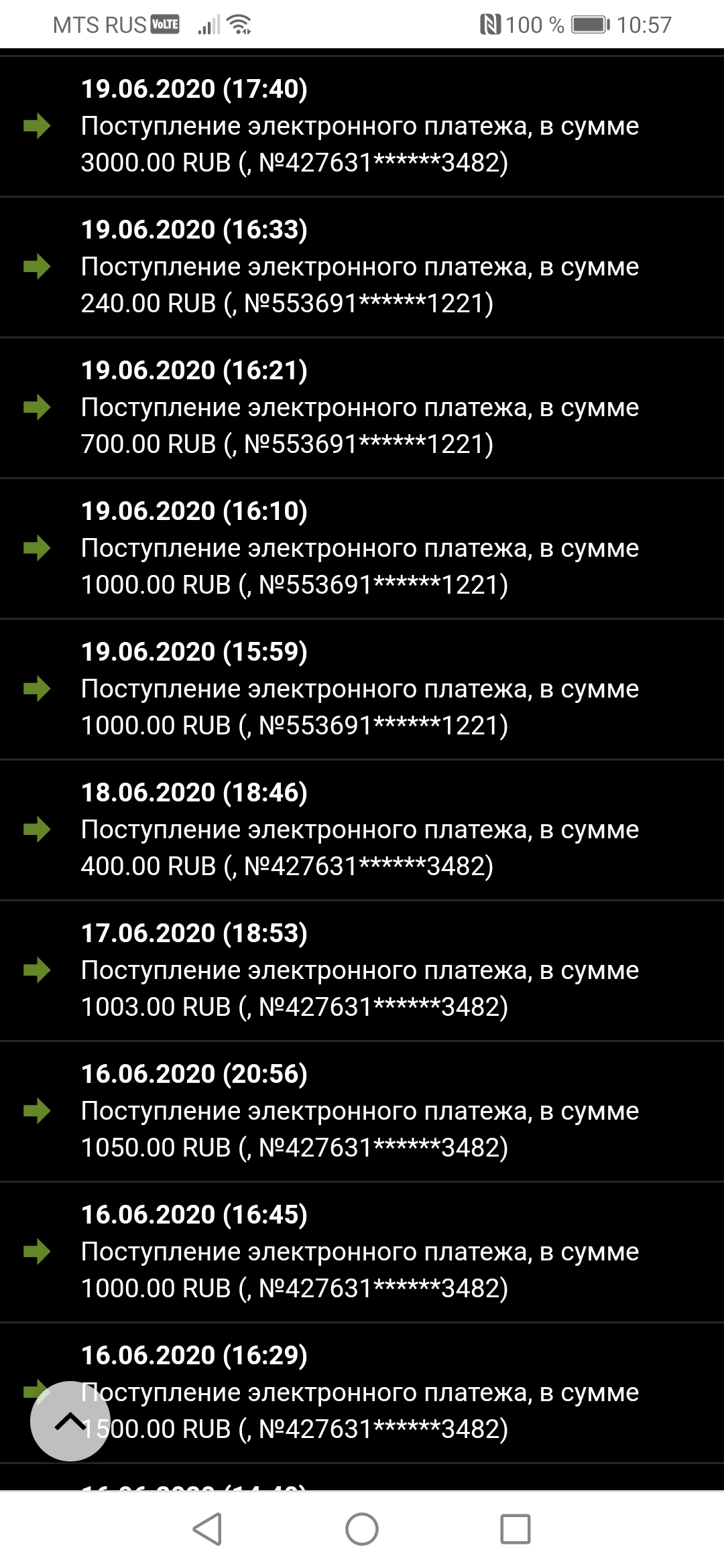
Task: Select the 3000.00 RUB payment from 19.06.2020
Action: point(362,124)
